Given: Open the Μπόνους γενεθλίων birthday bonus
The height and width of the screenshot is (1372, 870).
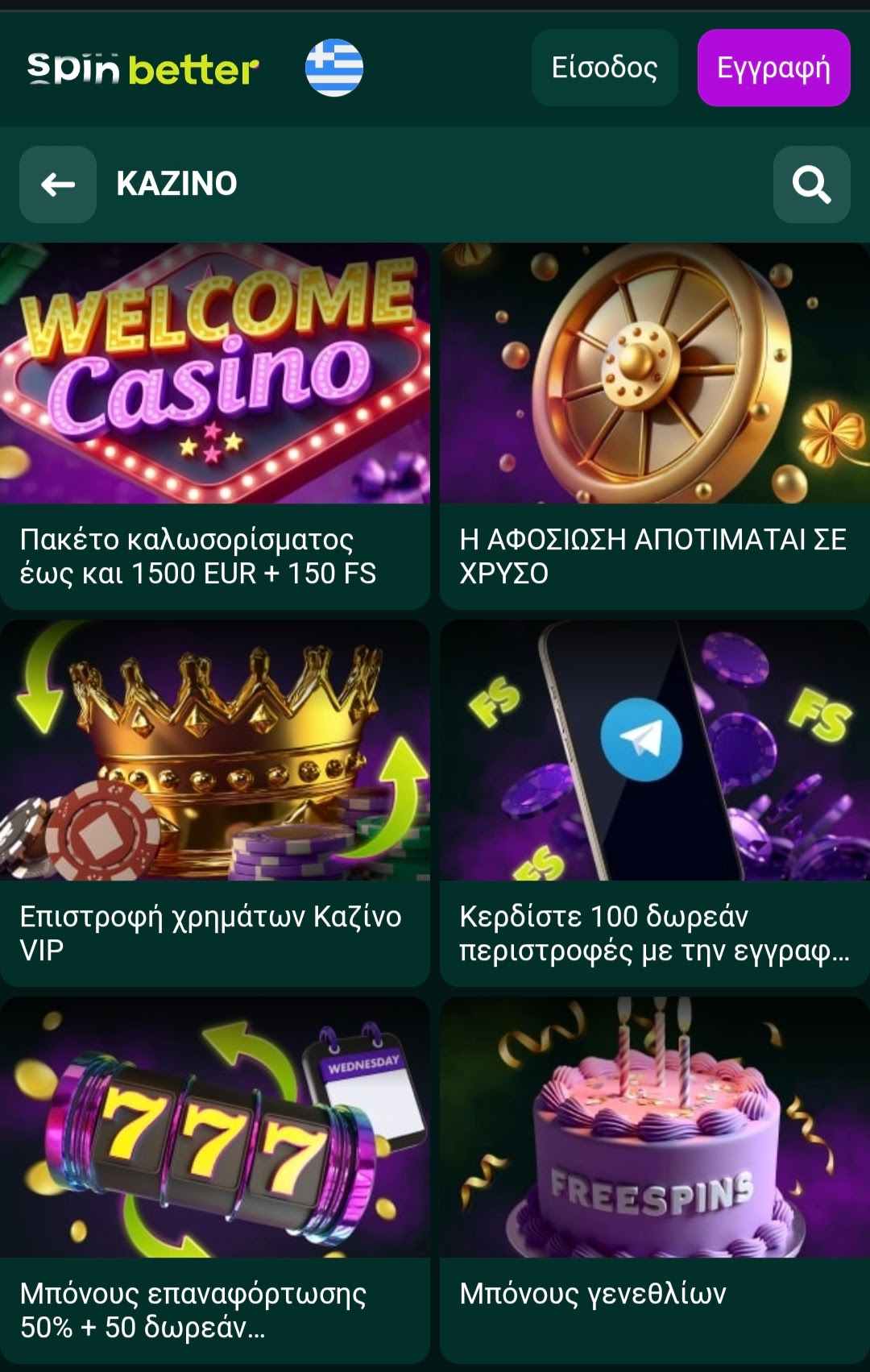Looking at the screenshot, I should (655, 1180).
